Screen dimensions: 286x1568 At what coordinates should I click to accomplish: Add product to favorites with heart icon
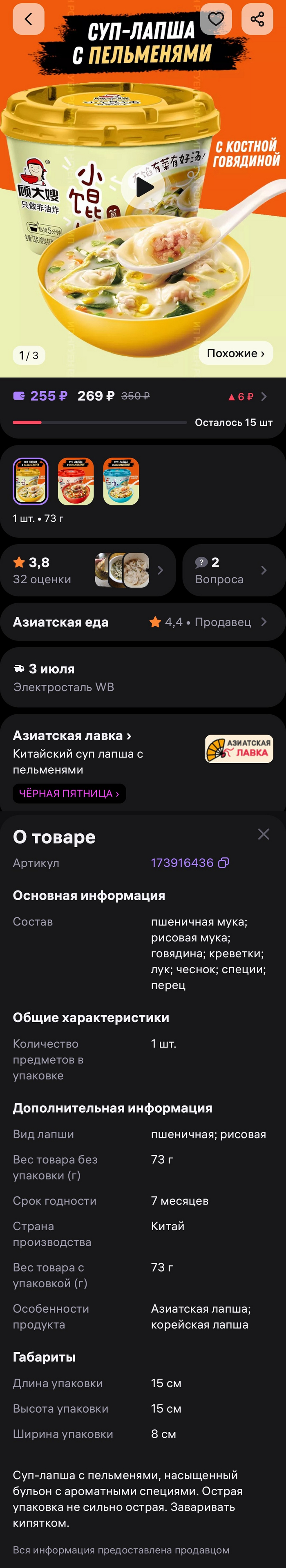coord(216,20)
